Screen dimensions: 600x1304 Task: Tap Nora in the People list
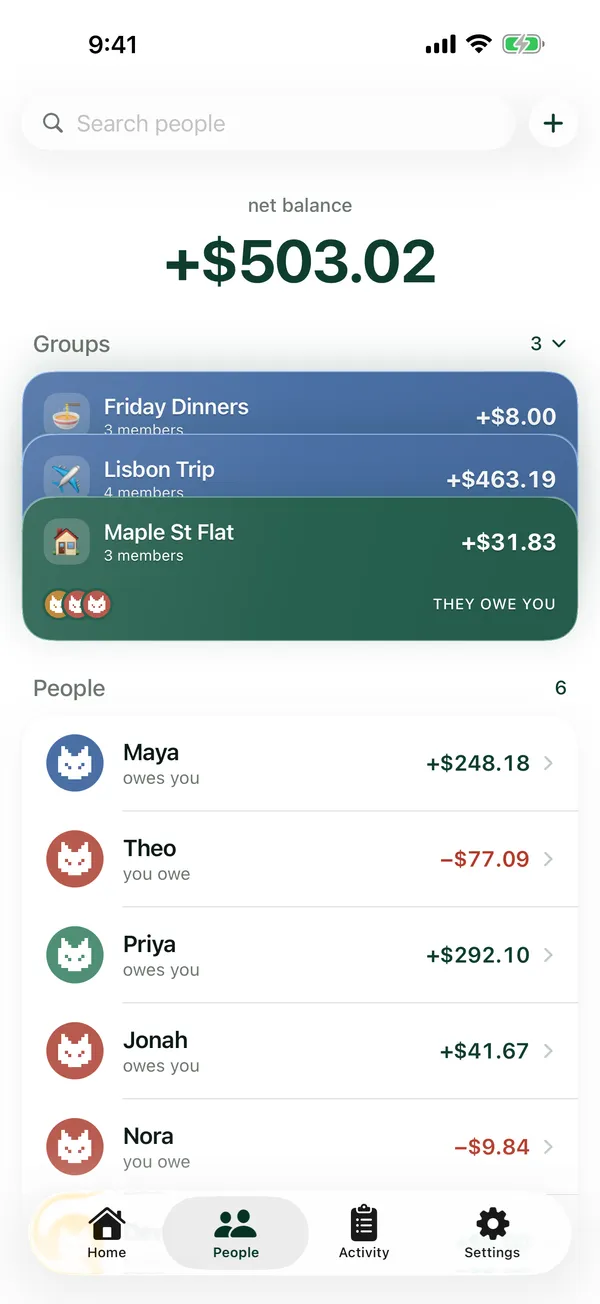pos(300,1147)
